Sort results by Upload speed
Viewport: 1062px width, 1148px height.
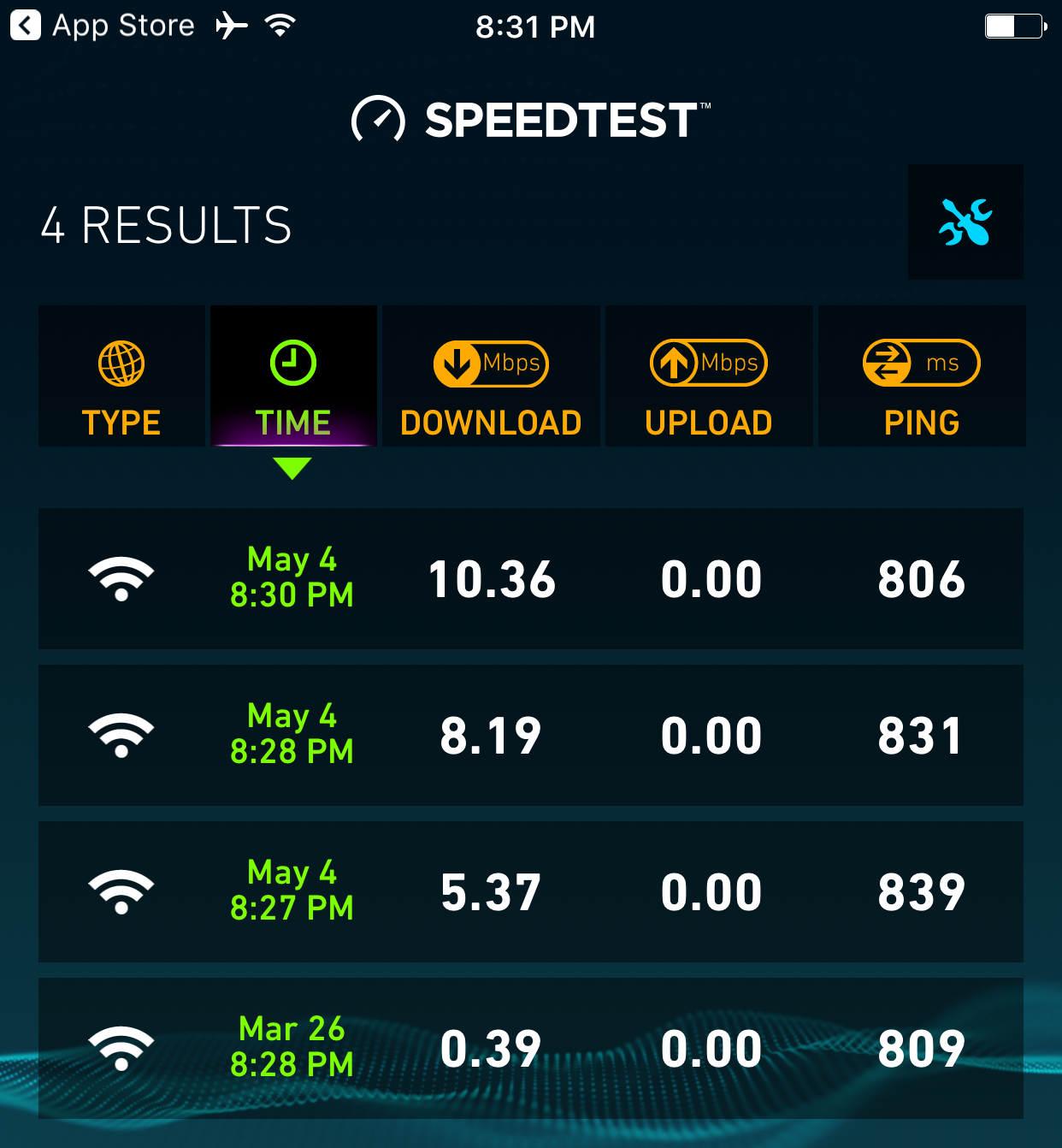[x=709, y=377]
